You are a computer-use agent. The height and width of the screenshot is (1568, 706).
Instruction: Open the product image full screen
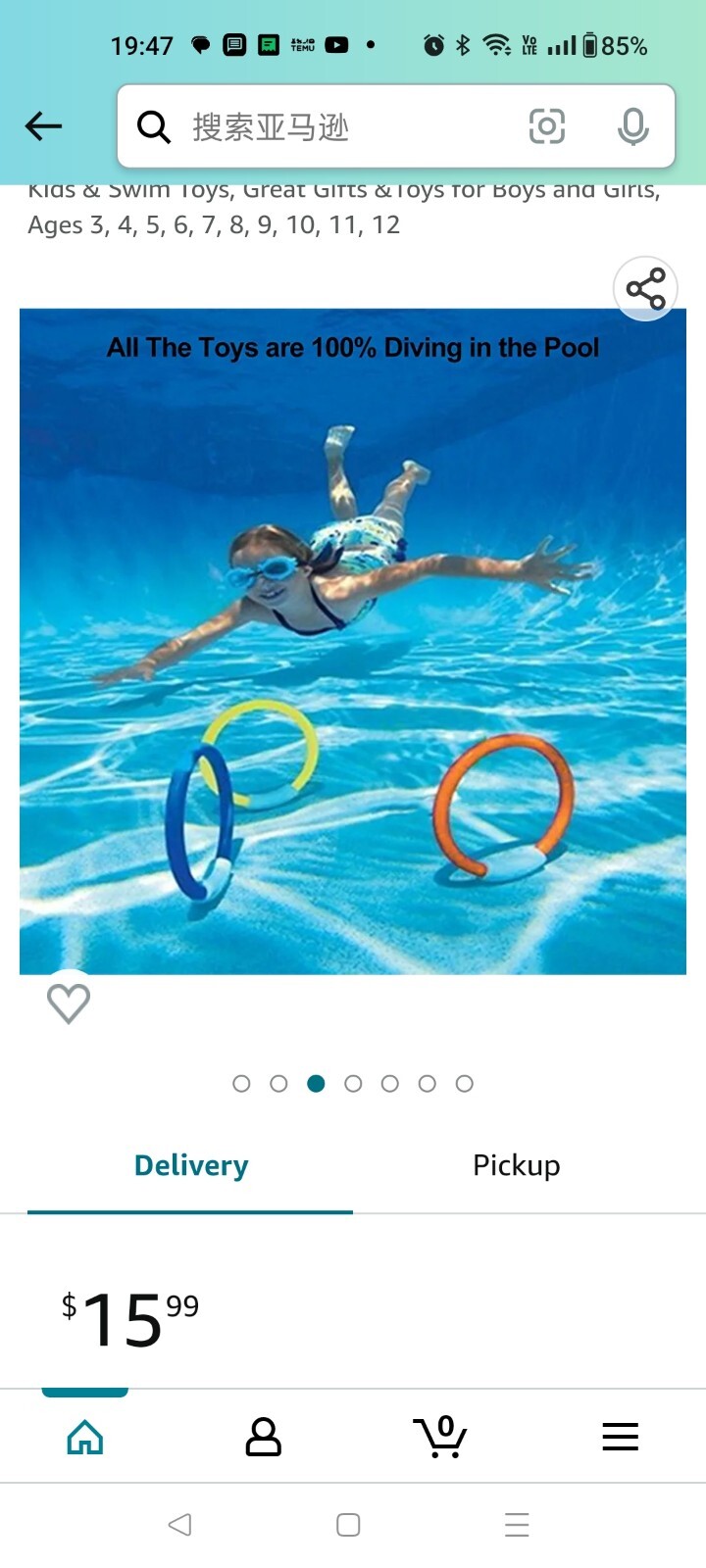pyautogui.click(x=353, y=642)
